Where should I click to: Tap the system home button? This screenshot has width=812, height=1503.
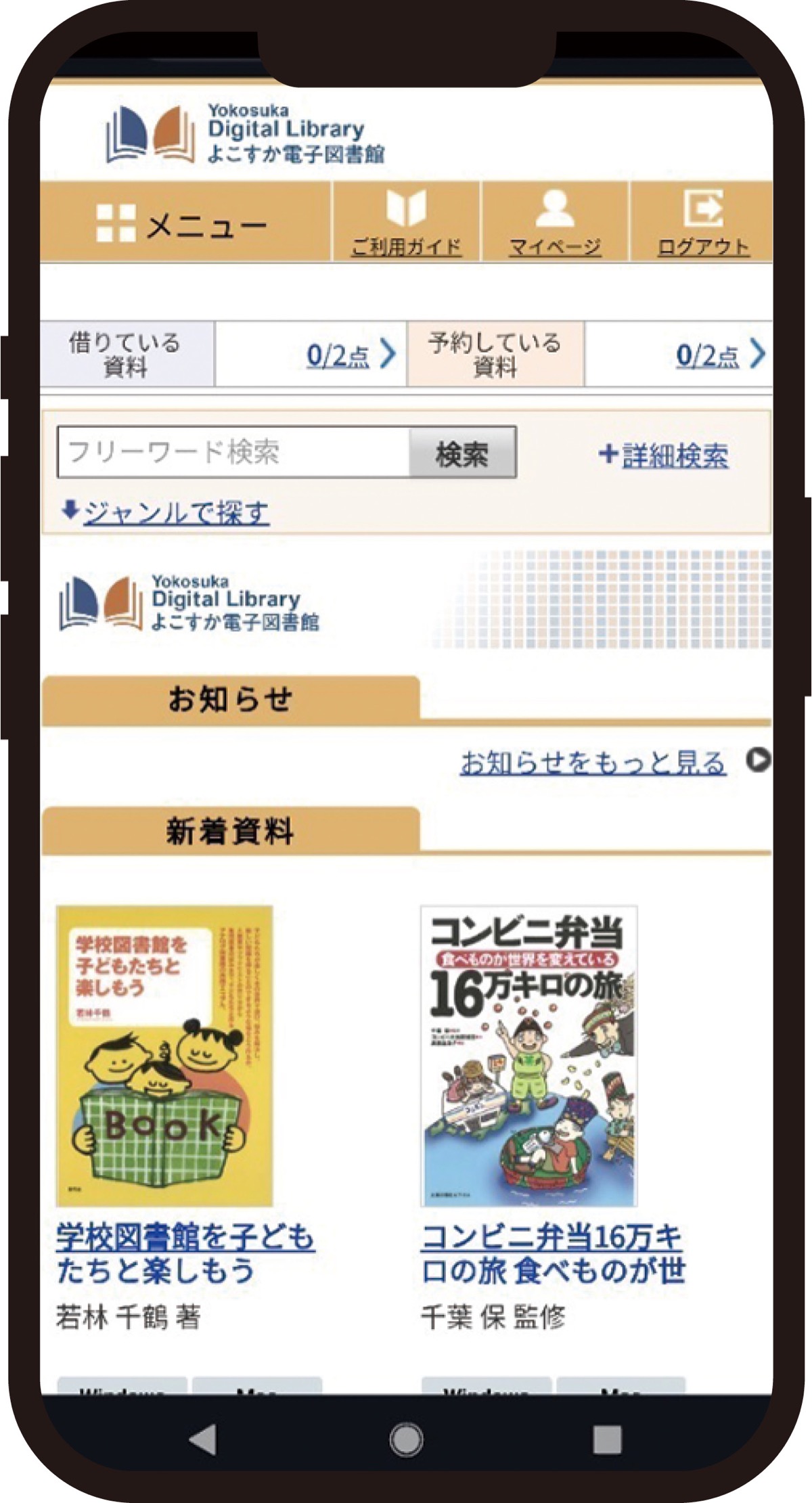406,1438
